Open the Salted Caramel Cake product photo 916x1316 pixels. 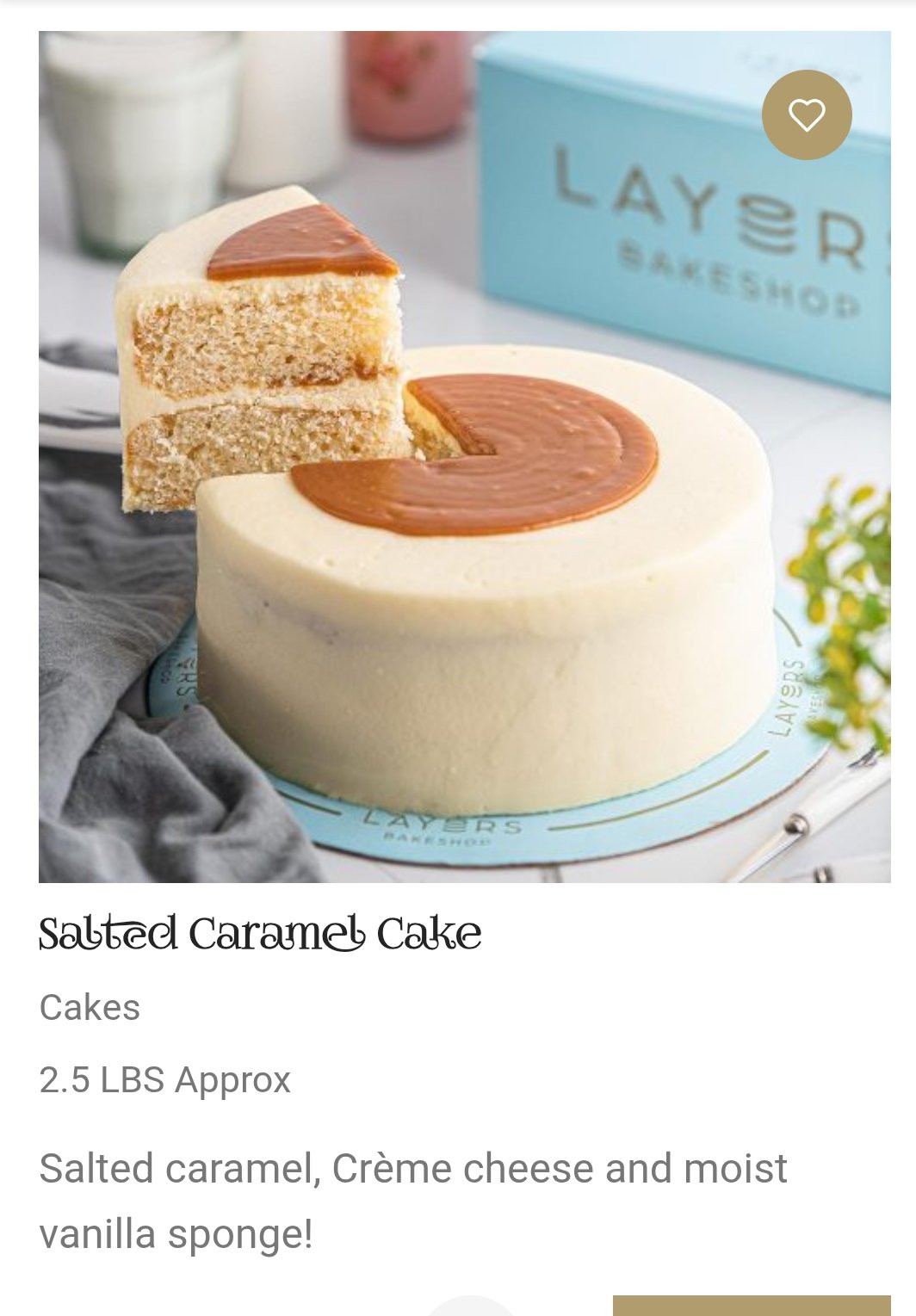[465, 516]
